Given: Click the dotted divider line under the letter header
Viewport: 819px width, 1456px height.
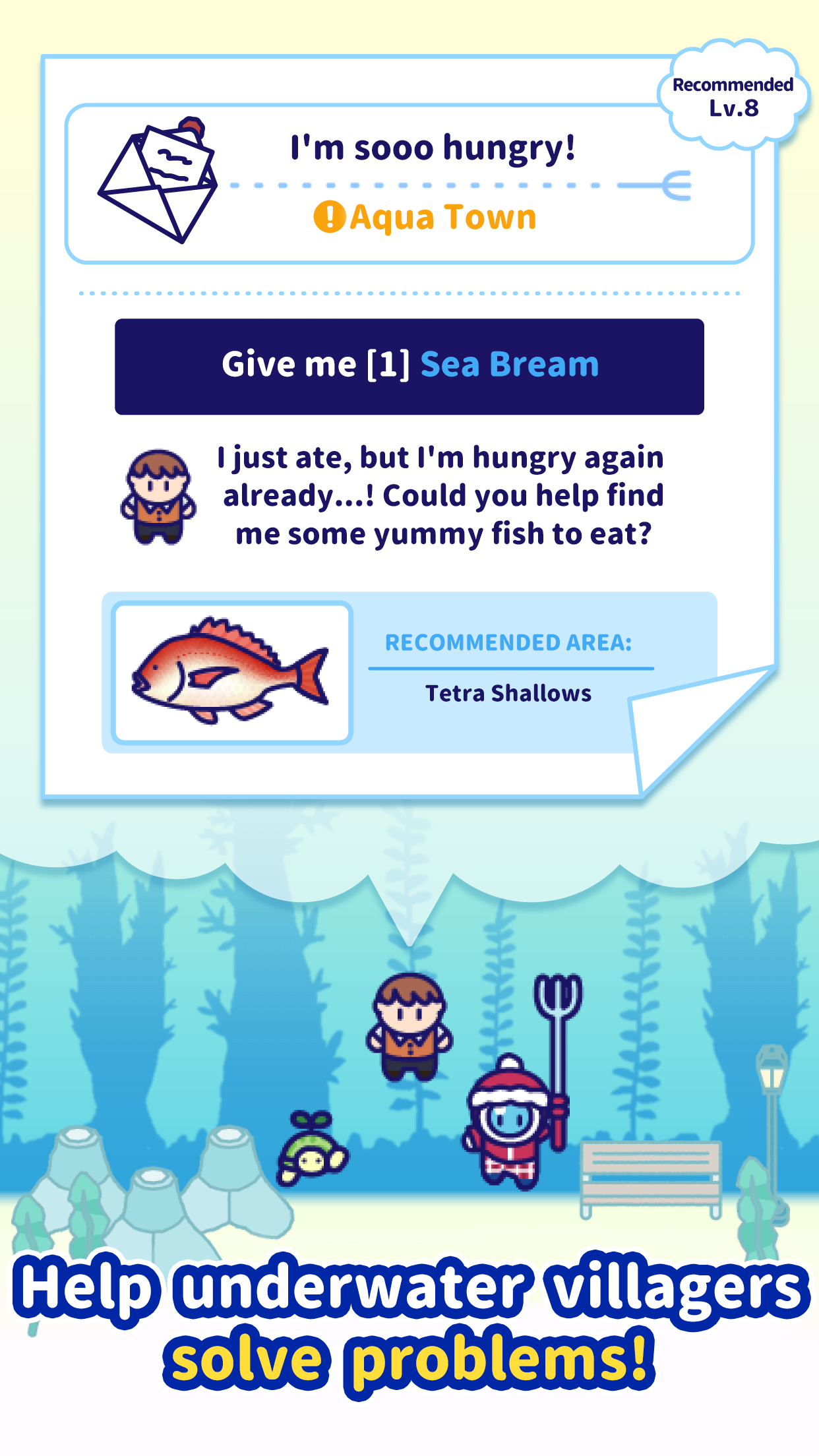Looking at the screenshot, I should [x=409, y=292].
